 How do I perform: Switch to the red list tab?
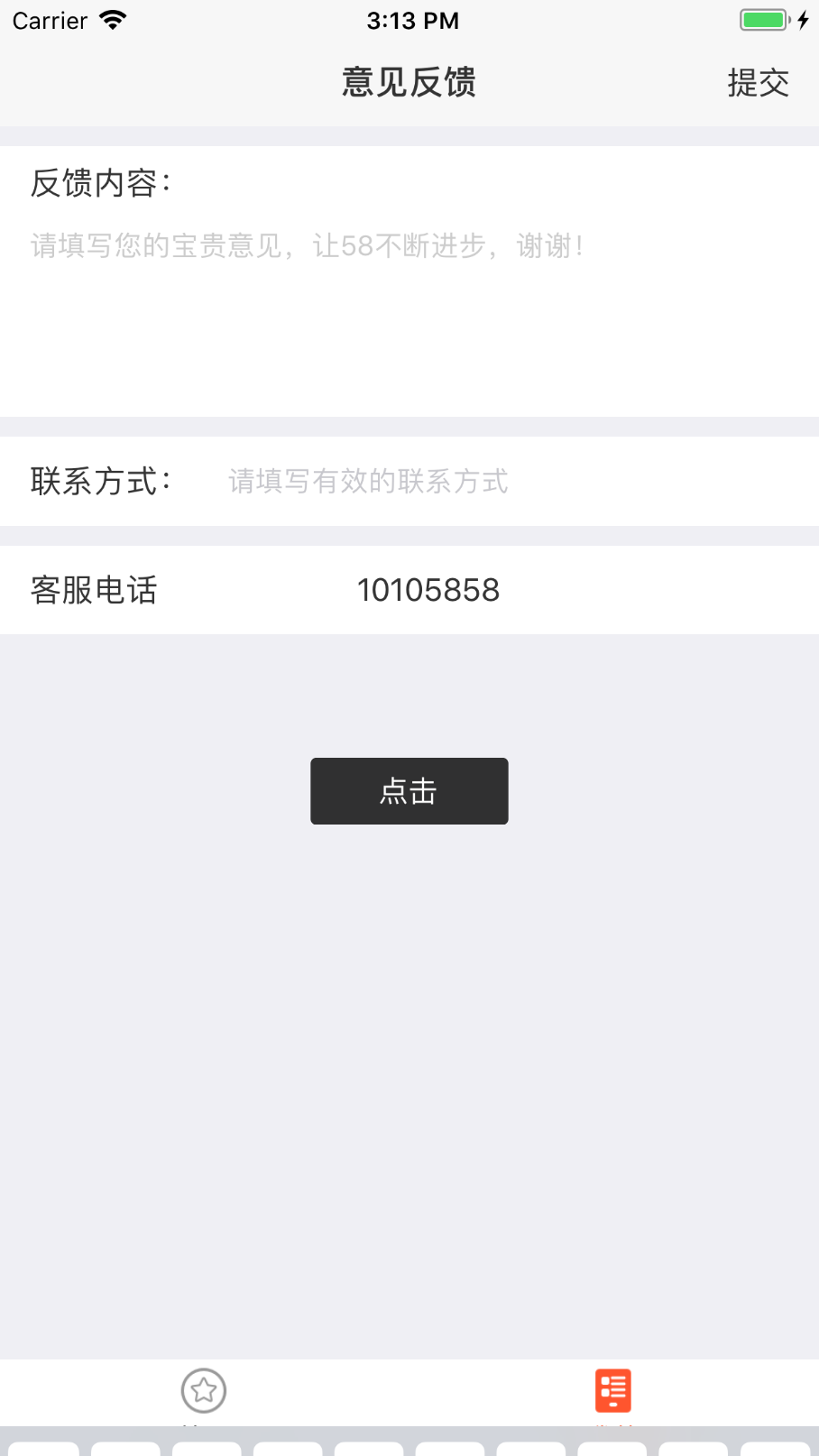(x=613, y=1391)
